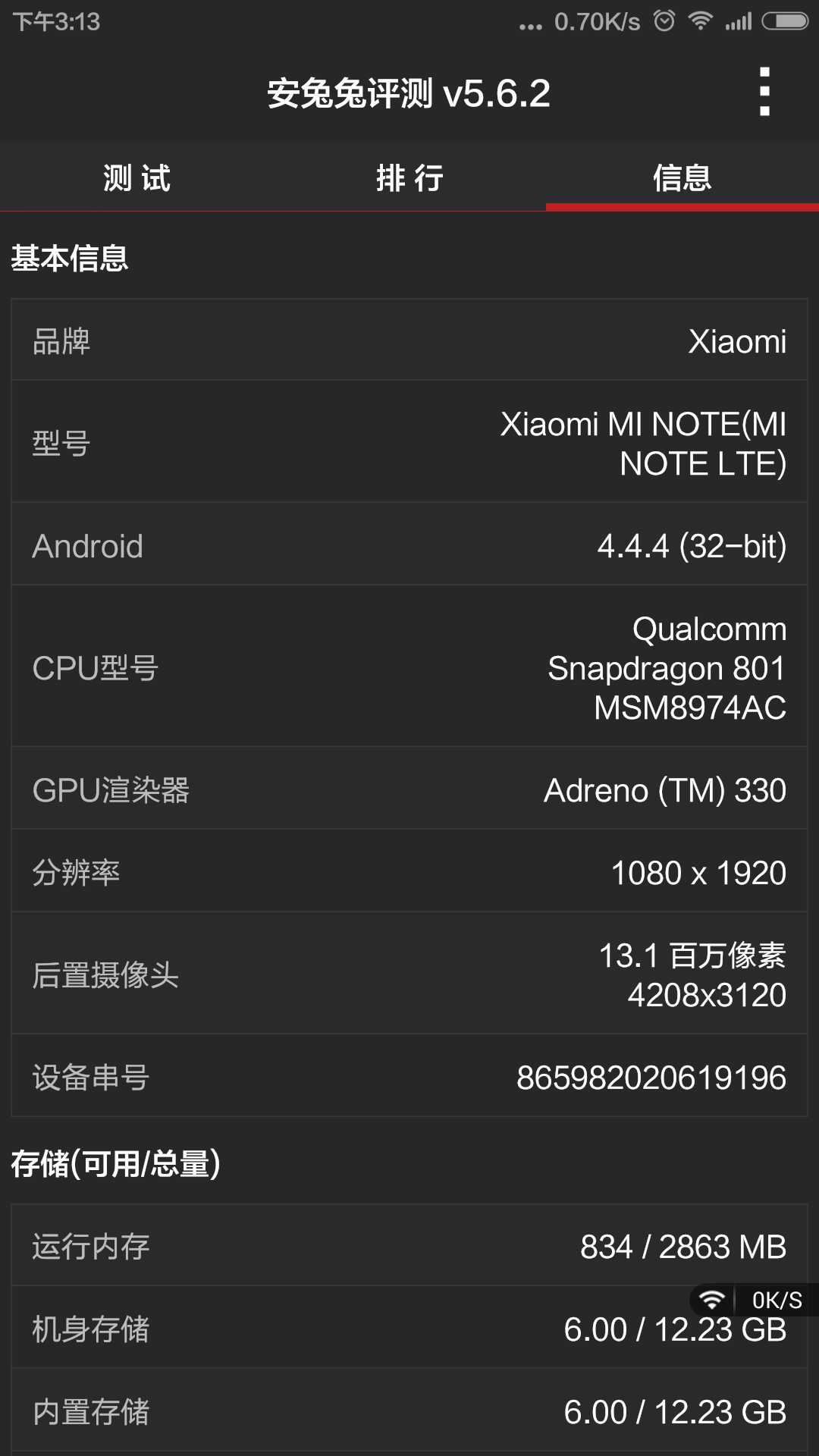The height and width of the screenshot is (1456, 819).
Task: Switch to the 测试 tab
Action: point(136,178)
